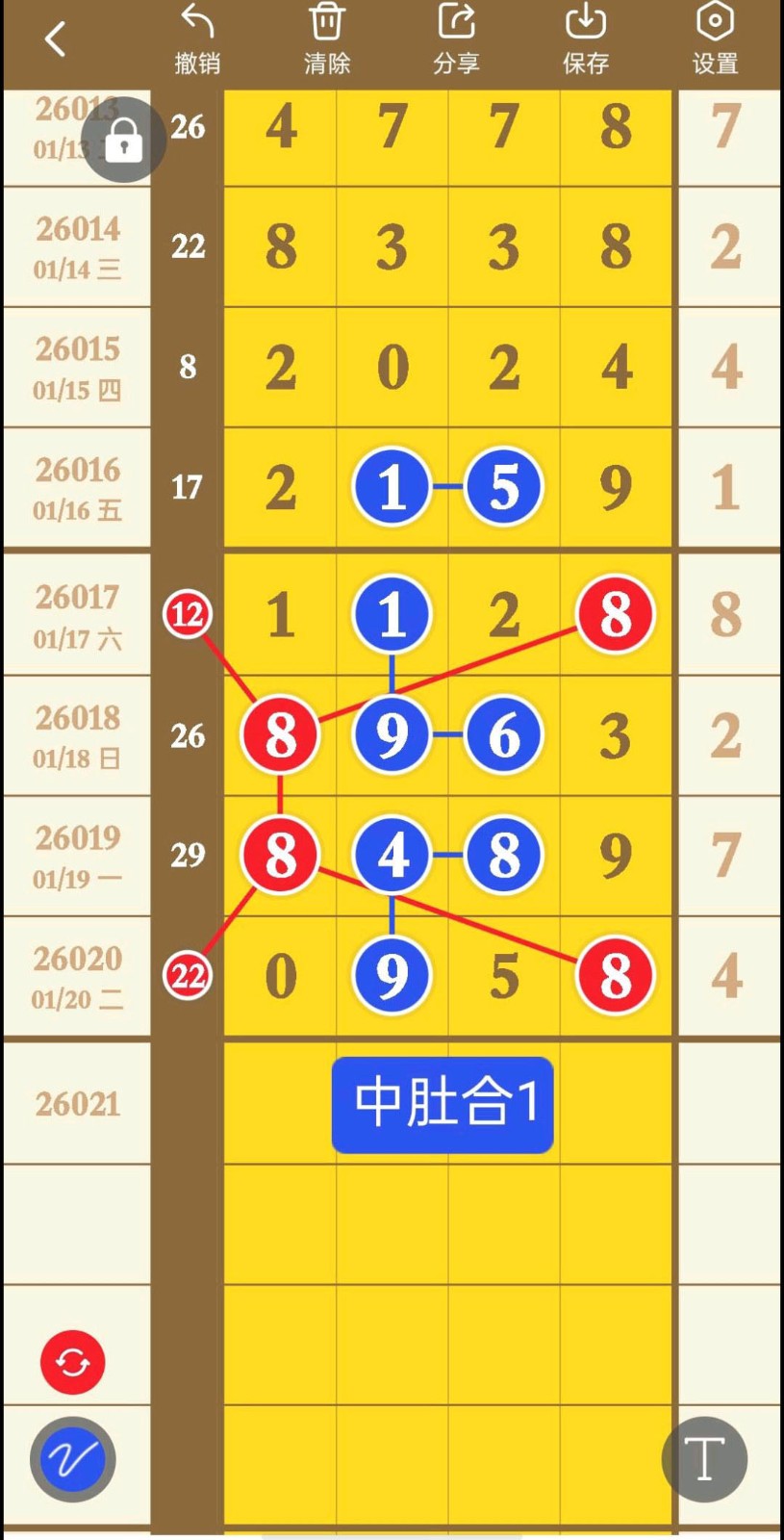
Task: Toggle the lock button
Action: [123, 141]
